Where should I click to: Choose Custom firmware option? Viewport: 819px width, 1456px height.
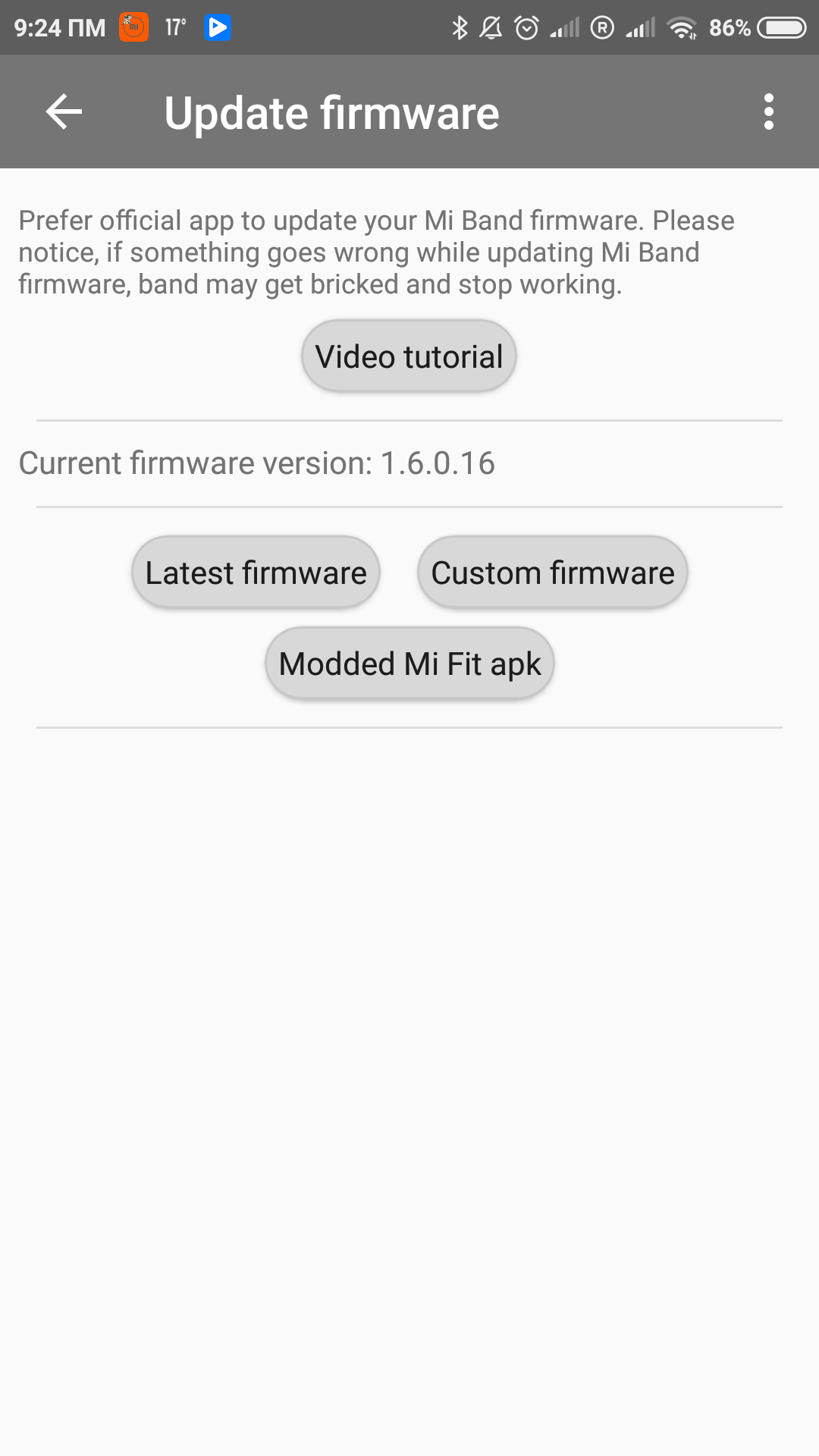(552, 573)
